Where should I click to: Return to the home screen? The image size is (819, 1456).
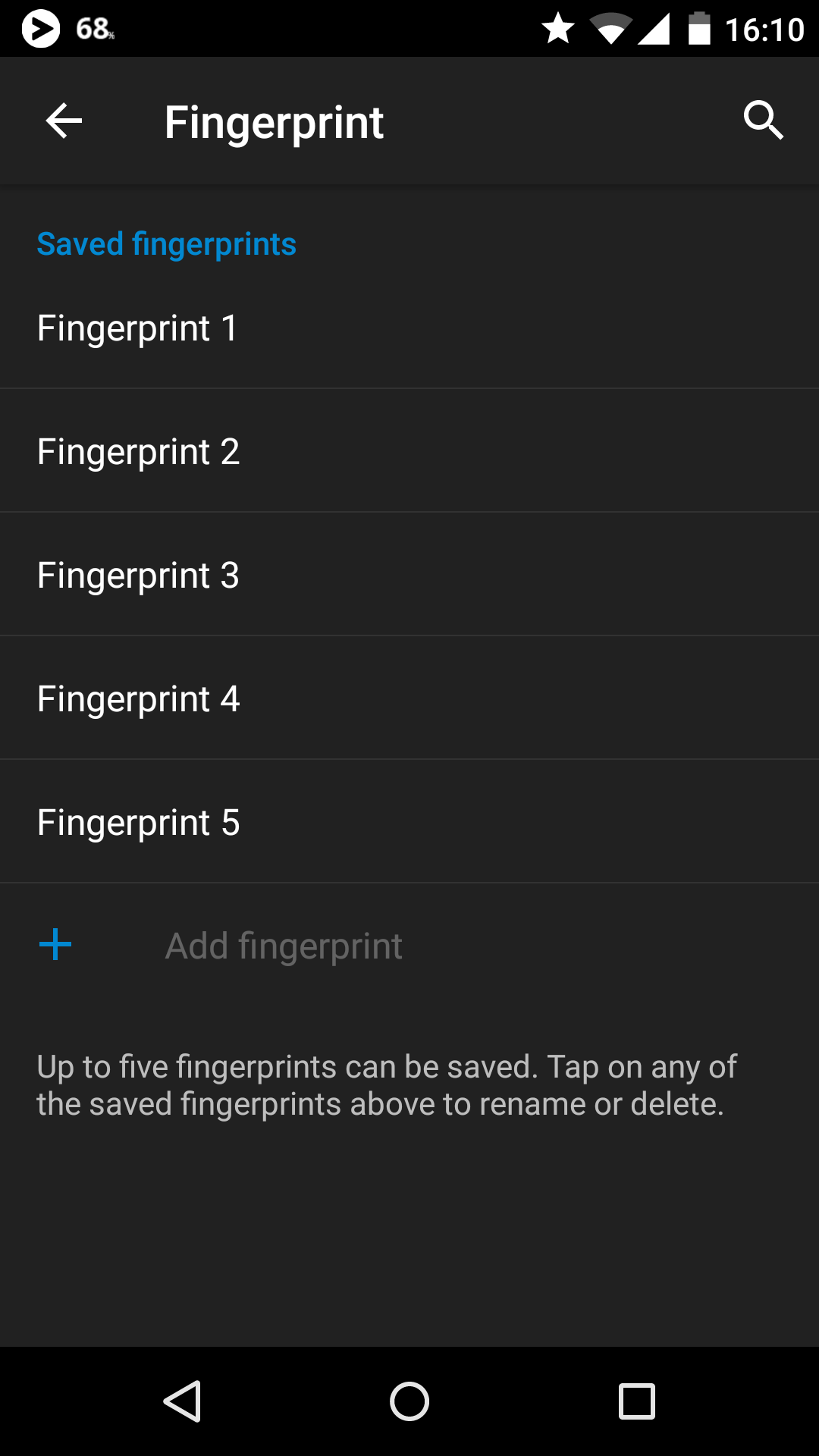(409, 1401)
